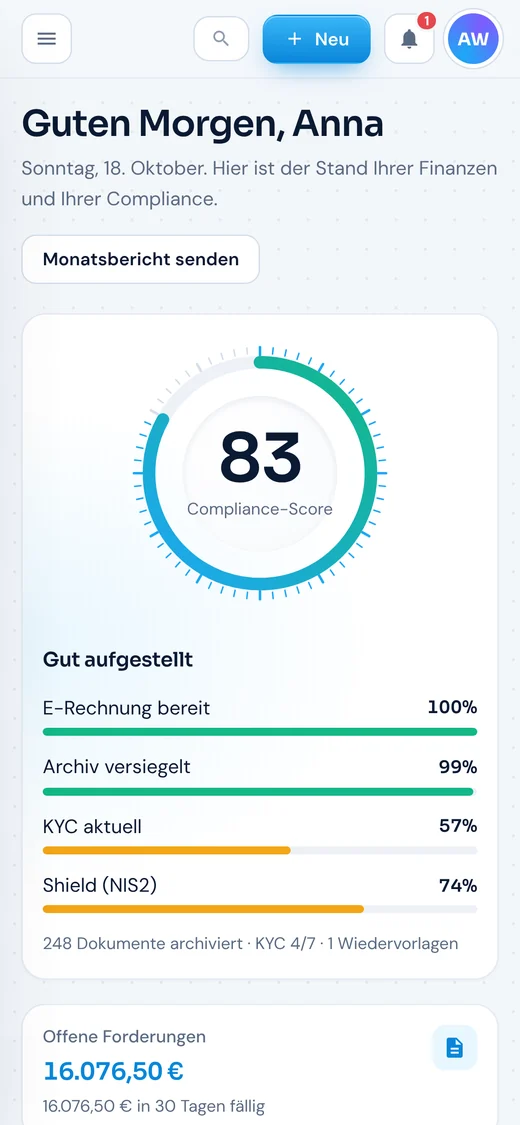This screenshot has height=1125, width=520.
Task: Open the search icon
Action: [221, 39]
